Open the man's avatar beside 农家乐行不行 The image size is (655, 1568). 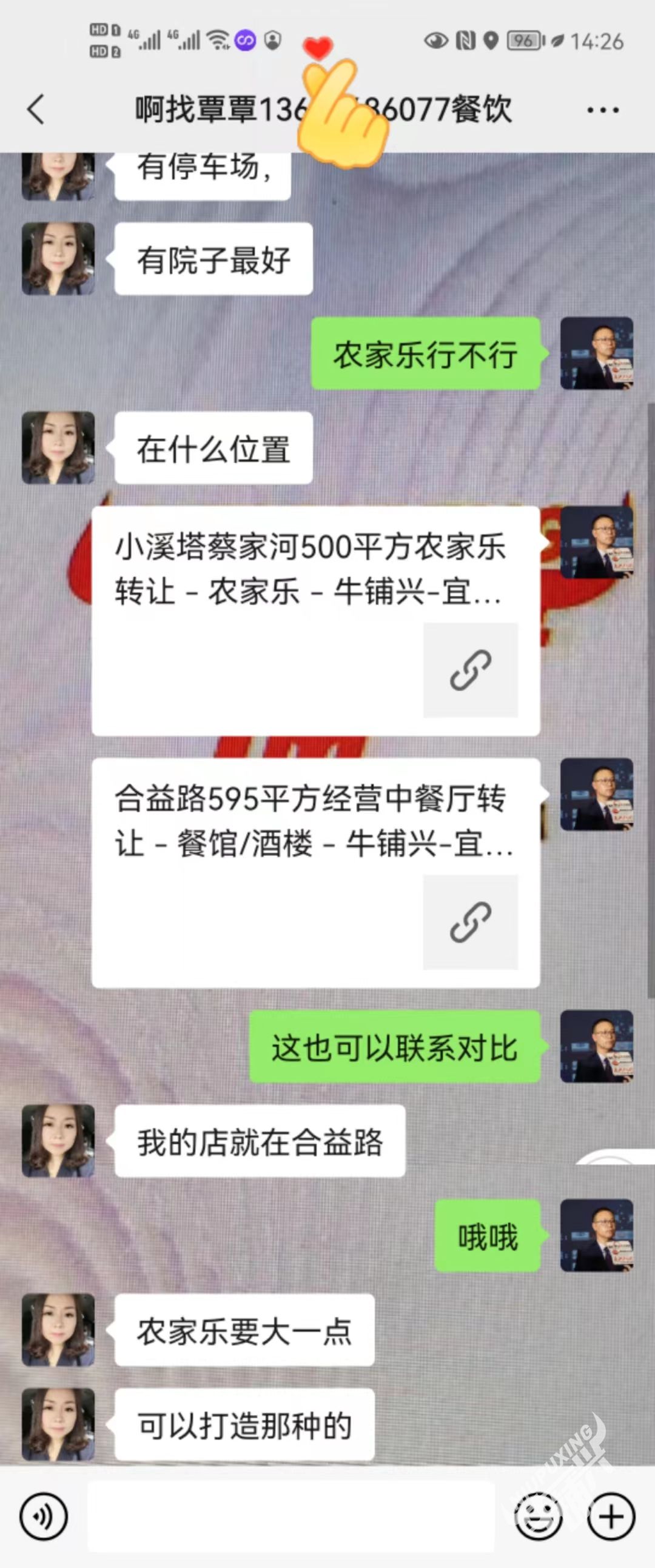tap(597, 353)
